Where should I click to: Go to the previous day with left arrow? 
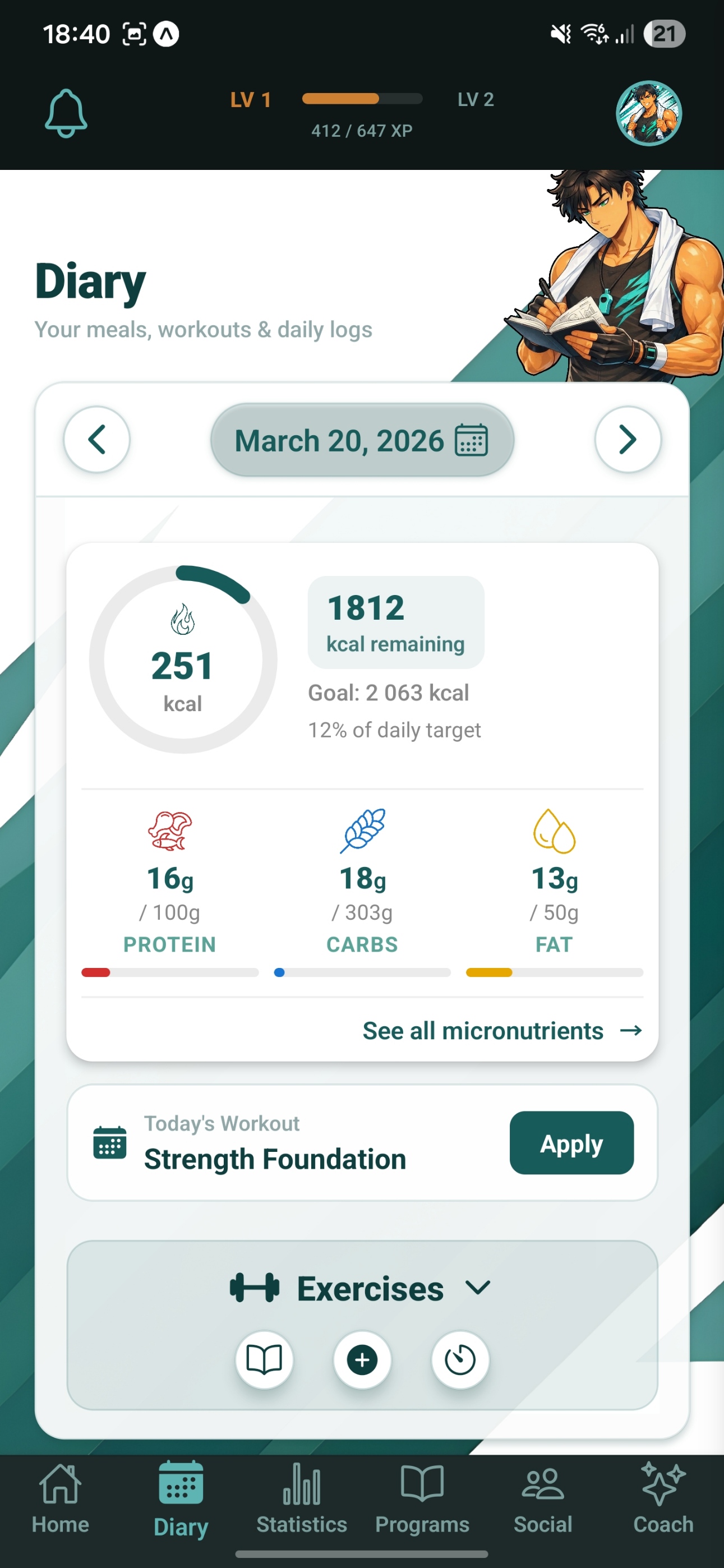point(97,440)
